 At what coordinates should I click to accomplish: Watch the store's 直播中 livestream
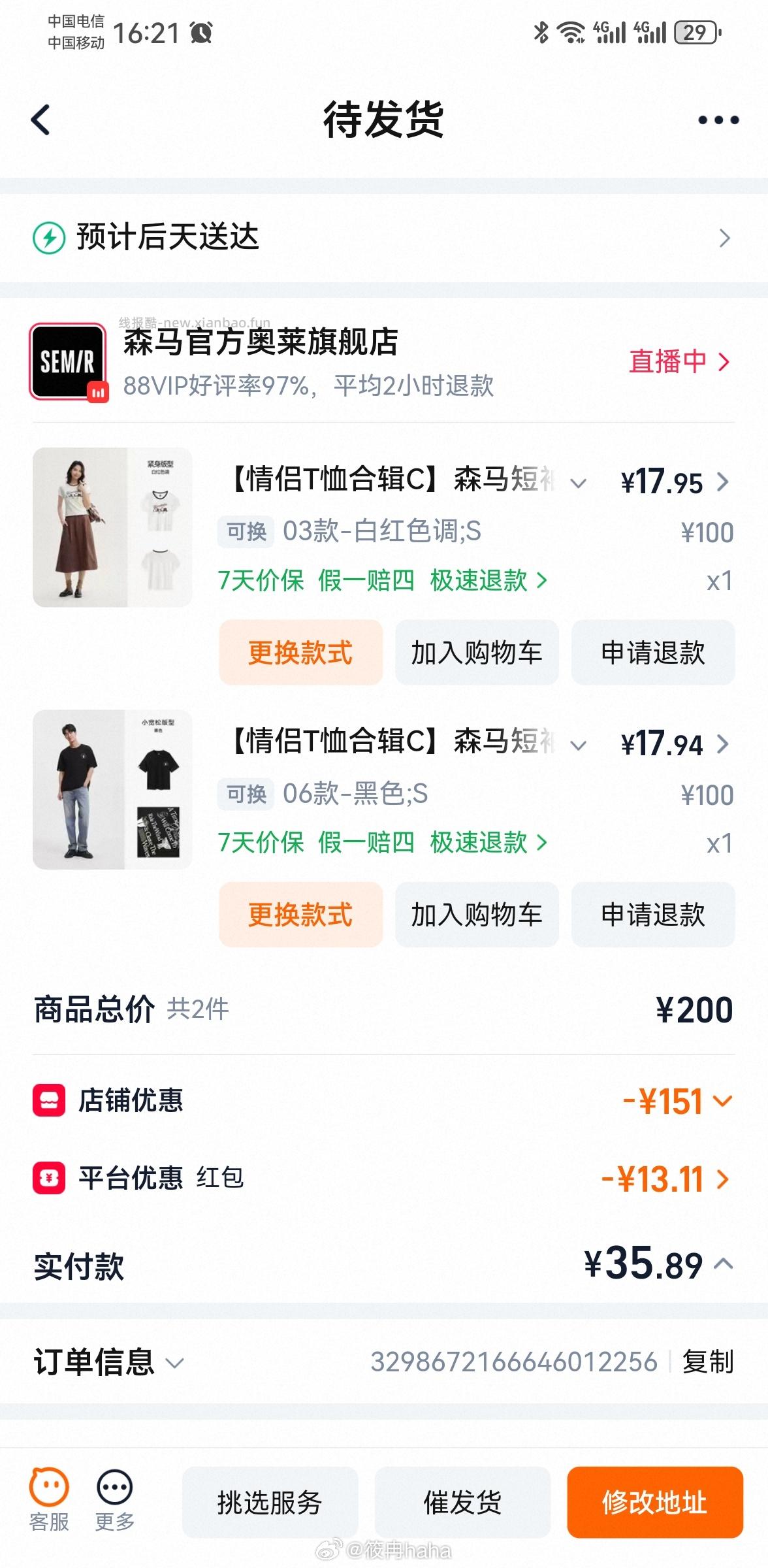pyautogui.click(x=678, y=361)
